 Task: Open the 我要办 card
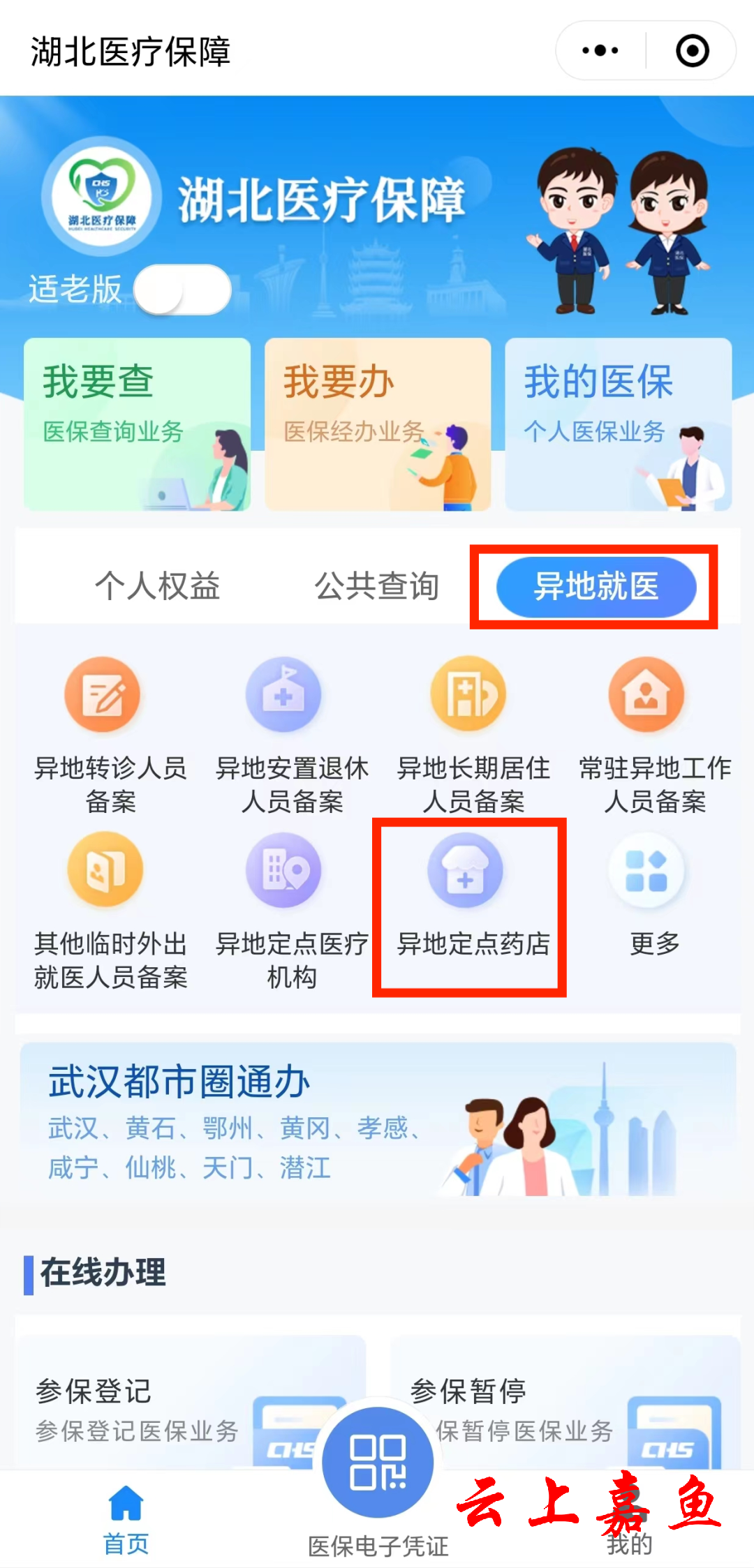click(x=377, y=424)
